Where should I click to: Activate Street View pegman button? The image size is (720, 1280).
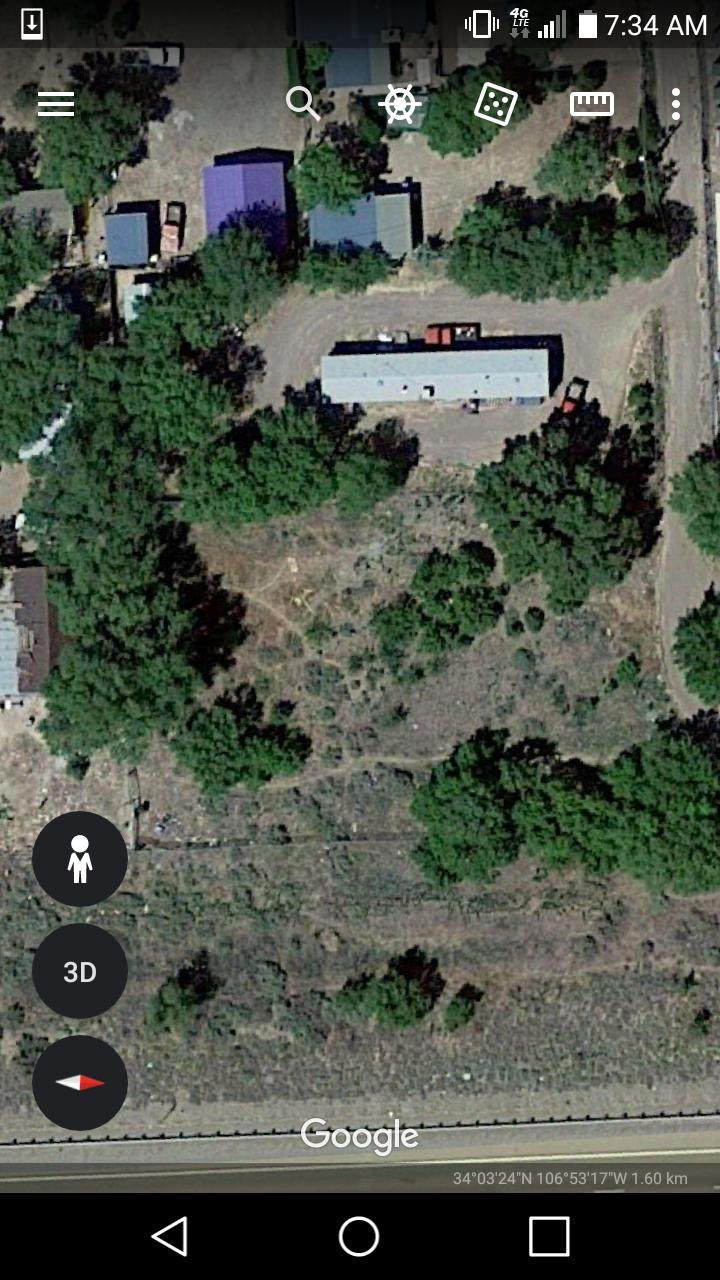tap(80, 859)
